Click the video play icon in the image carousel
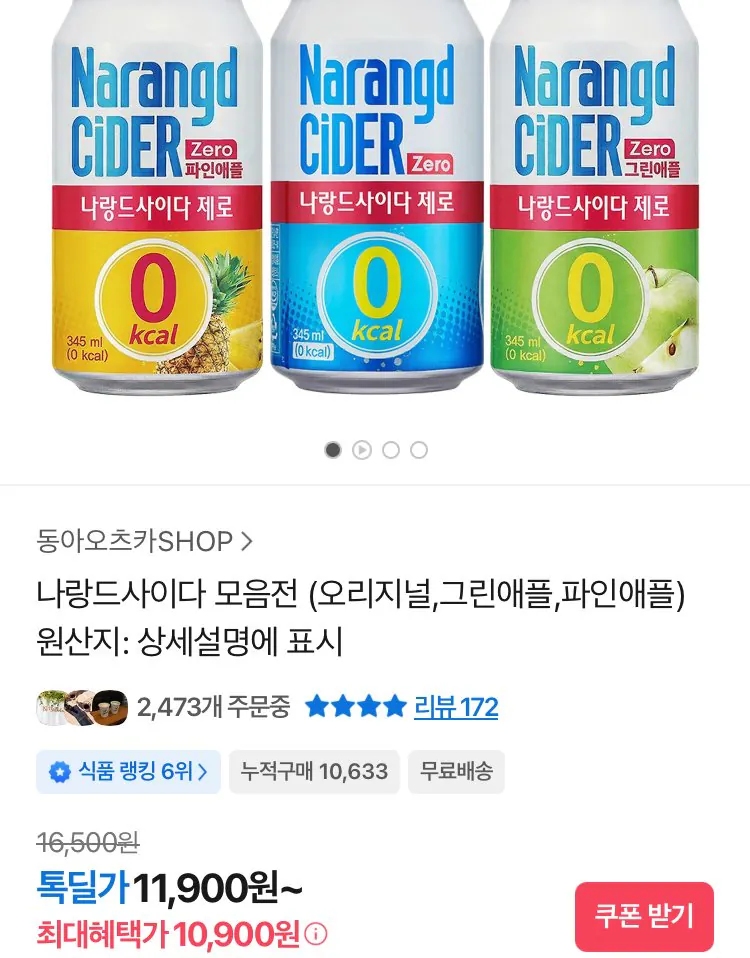Image resolution: width=750 pixels, height=958 pixels. coord(361,450)
